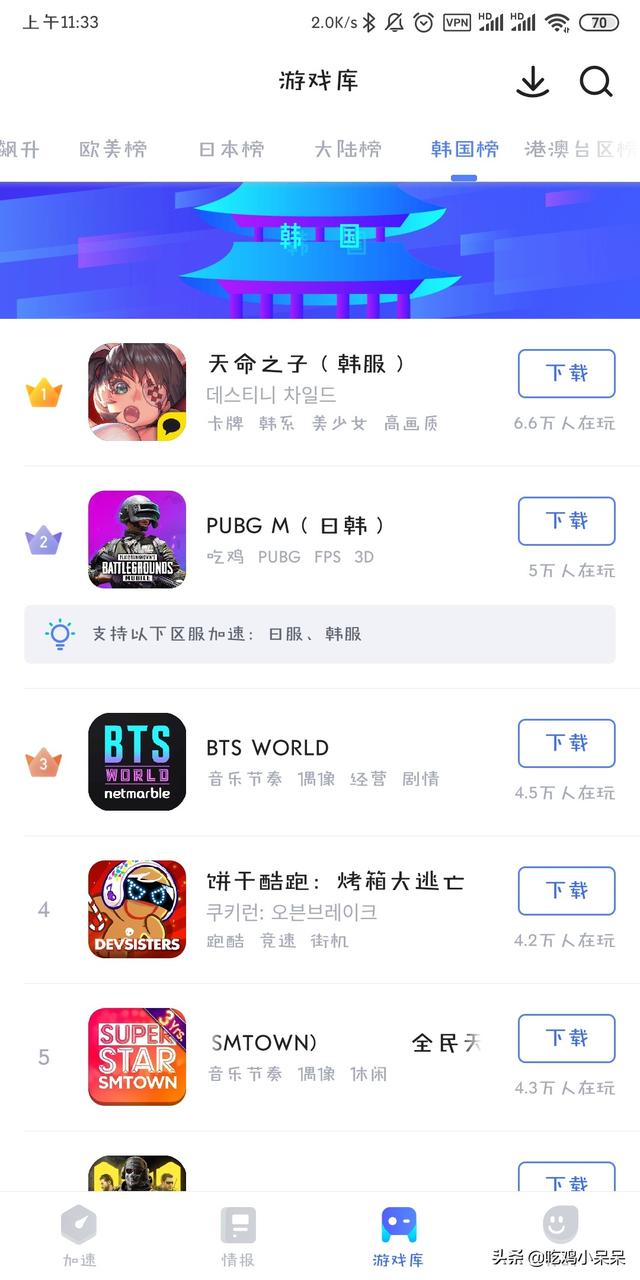Open the downloads manager icon

533,82
